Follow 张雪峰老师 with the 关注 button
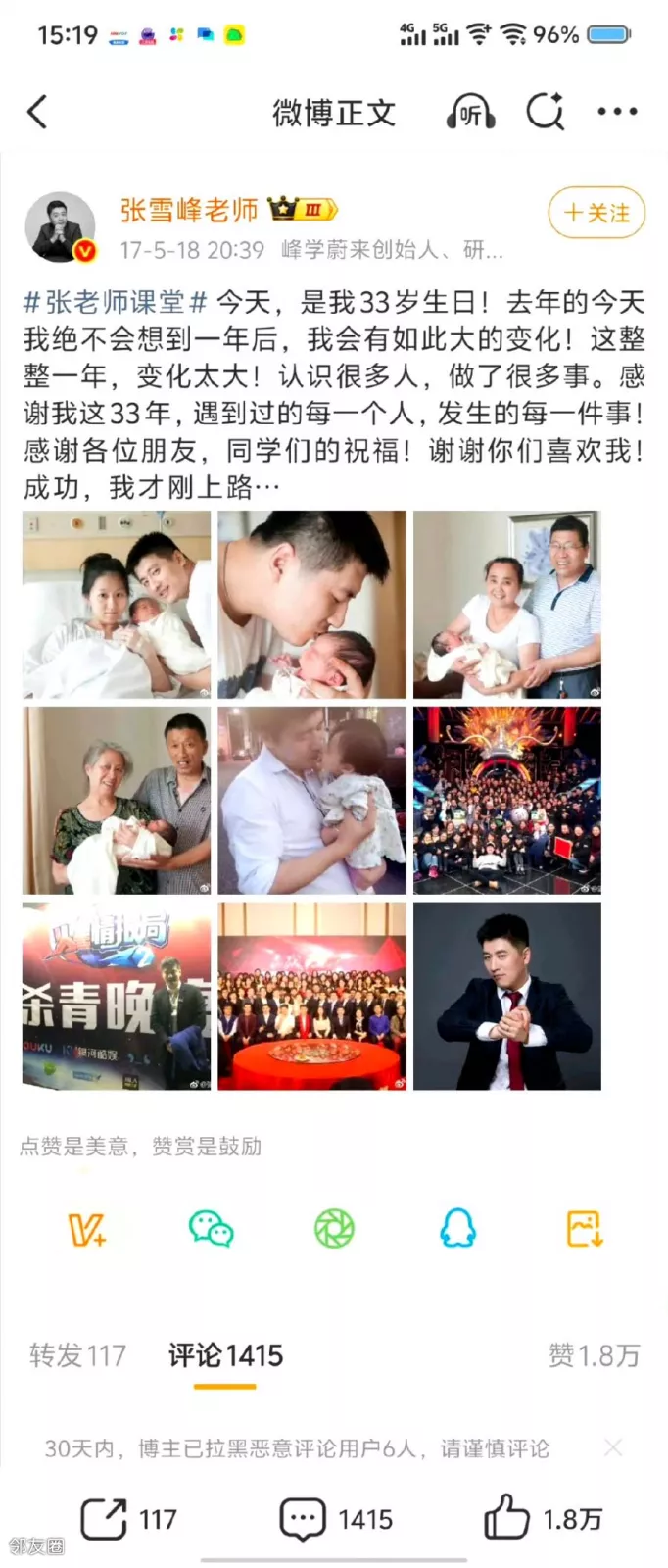This screenshot has width=668, height=1568. (596, 213)
